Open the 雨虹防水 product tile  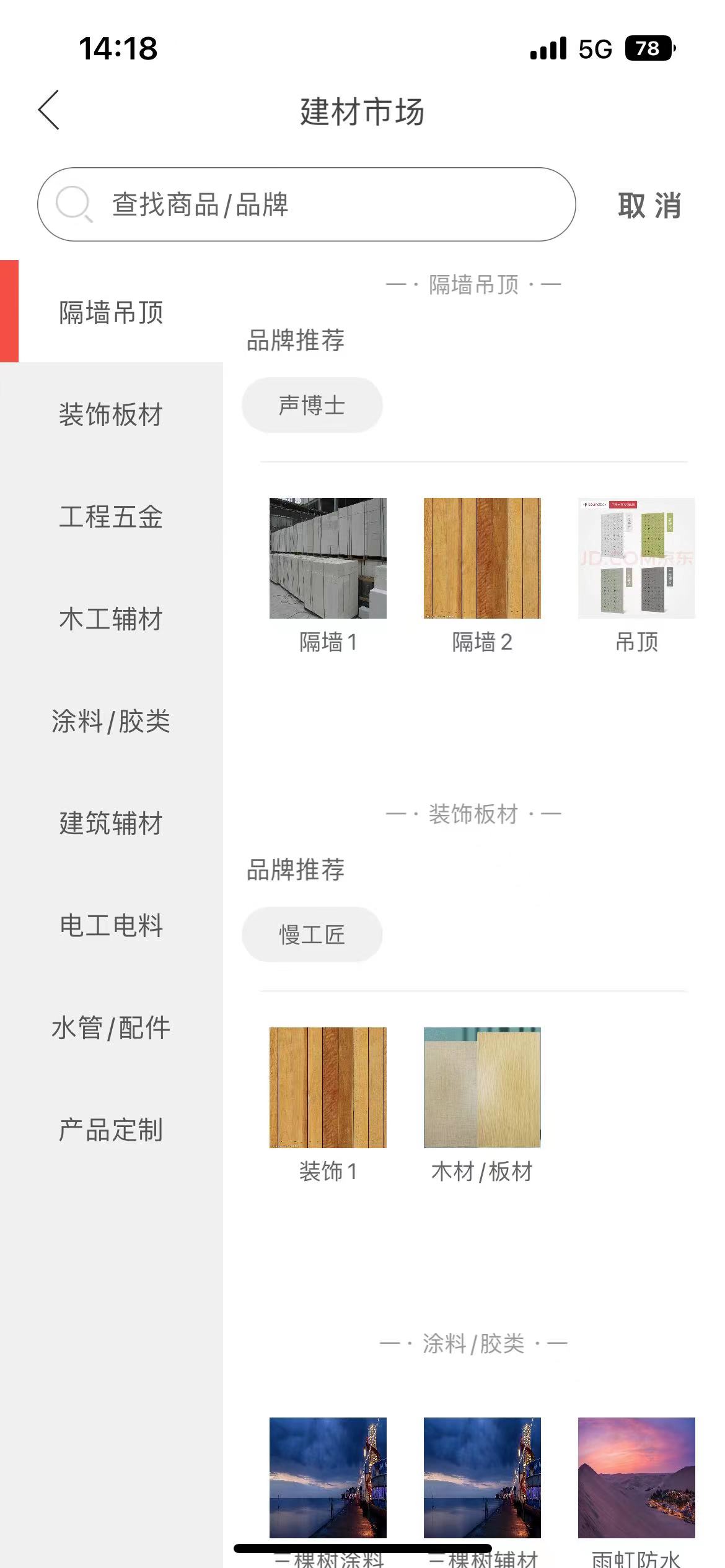click(x=636, y=1478)
